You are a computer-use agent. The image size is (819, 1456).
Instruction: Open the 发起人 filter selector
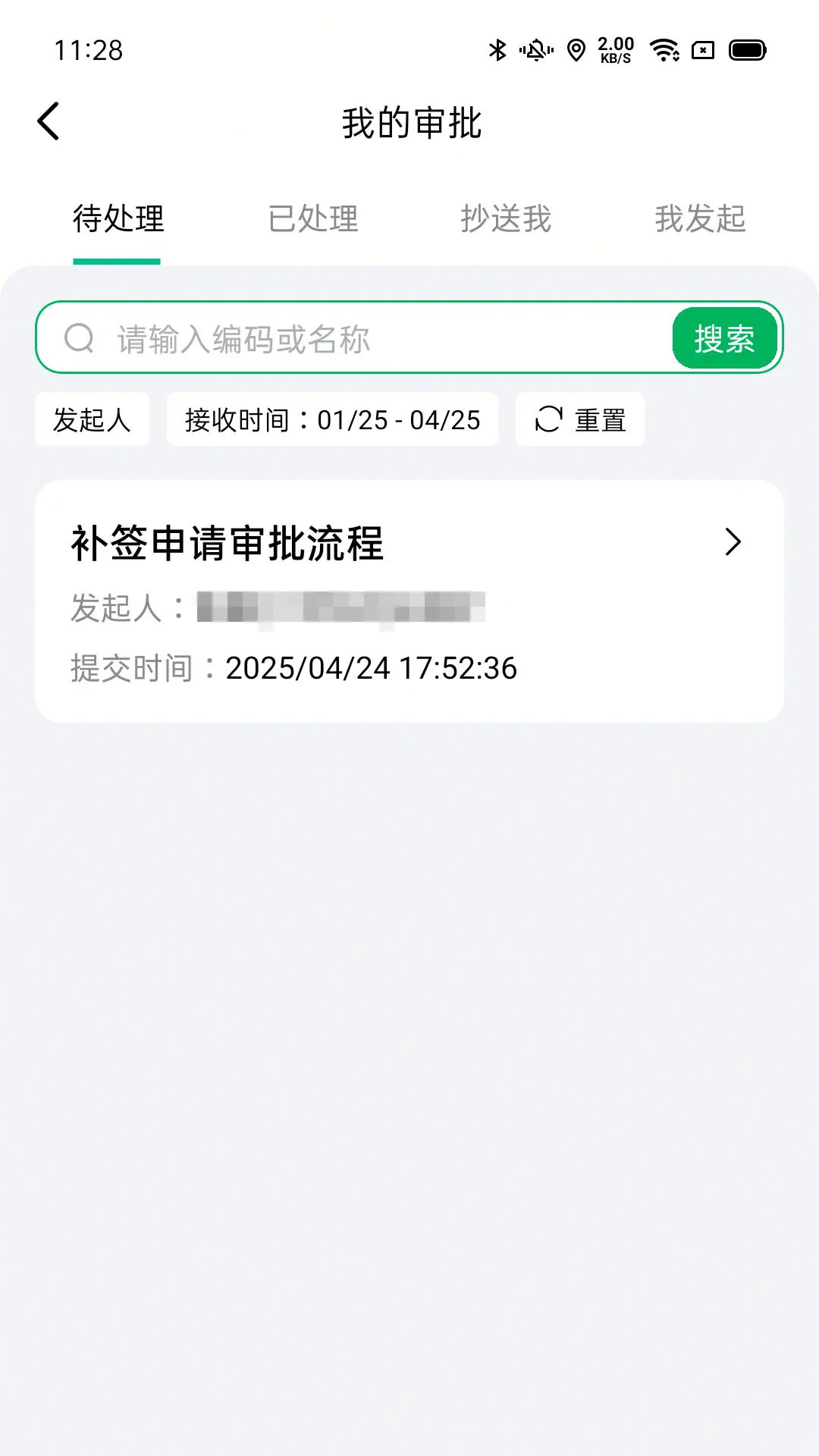[x=91, y=419]
